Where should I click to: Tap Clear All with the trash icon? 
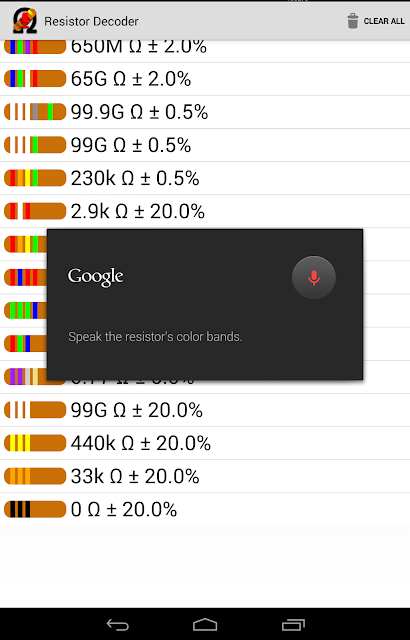[375, 21]
